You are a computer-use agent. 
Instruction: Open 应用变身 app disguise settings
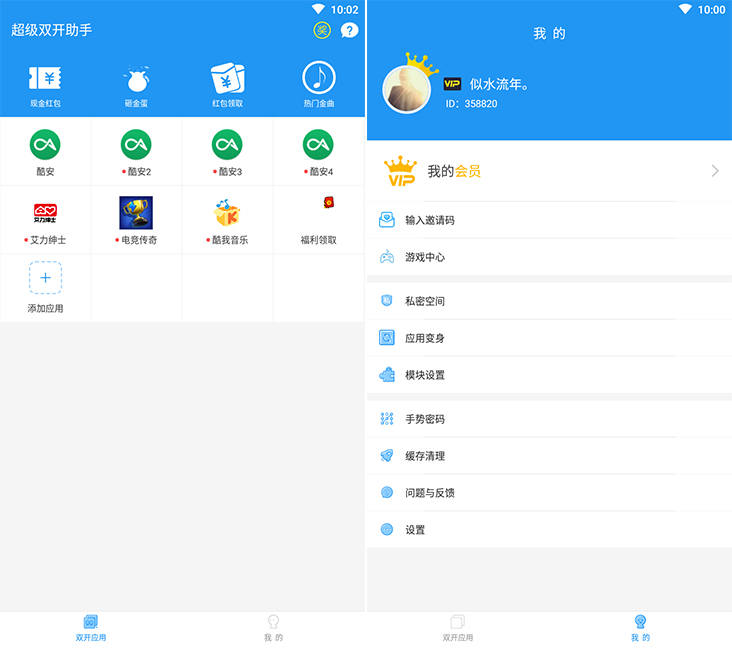pos(549,338)
